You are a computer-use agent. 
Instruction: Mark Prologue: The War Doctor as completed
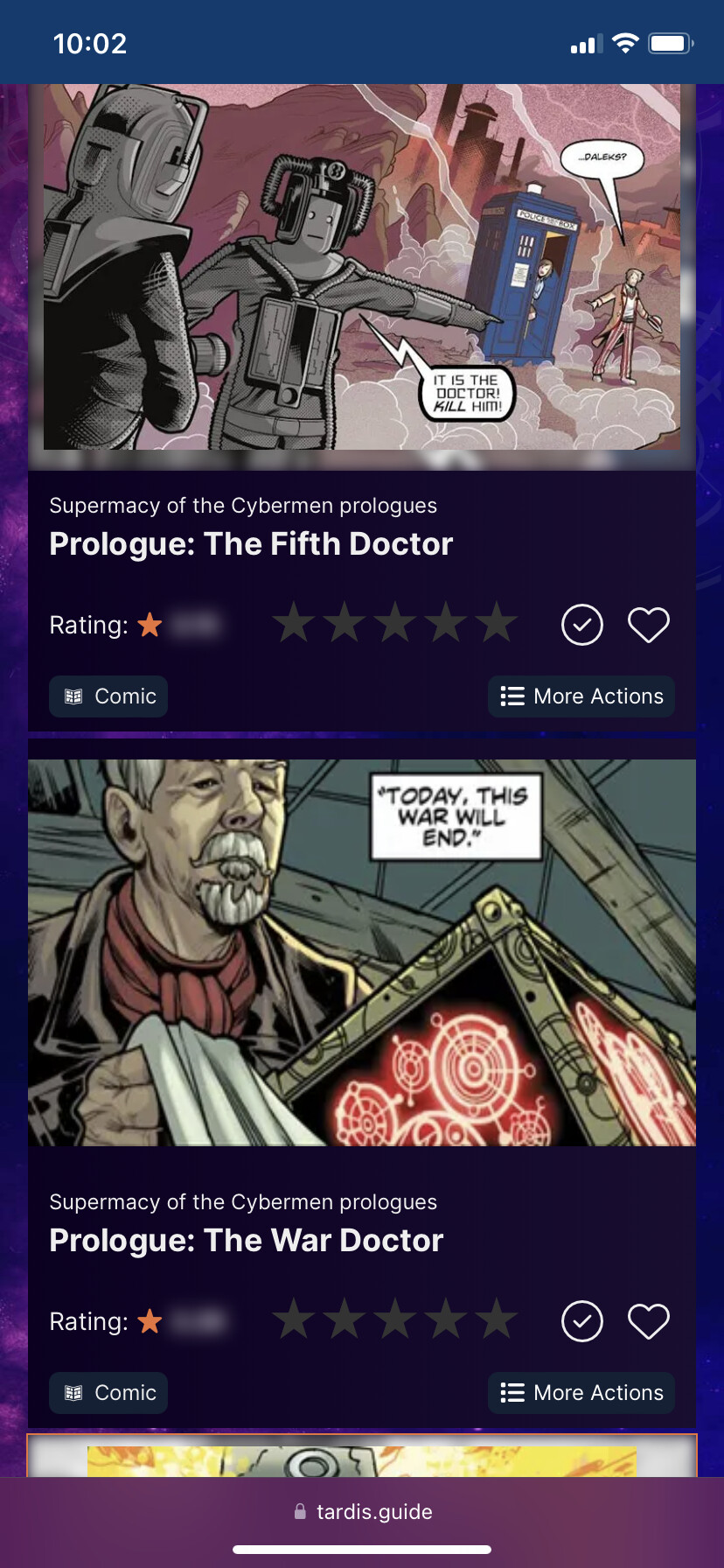582,1321
